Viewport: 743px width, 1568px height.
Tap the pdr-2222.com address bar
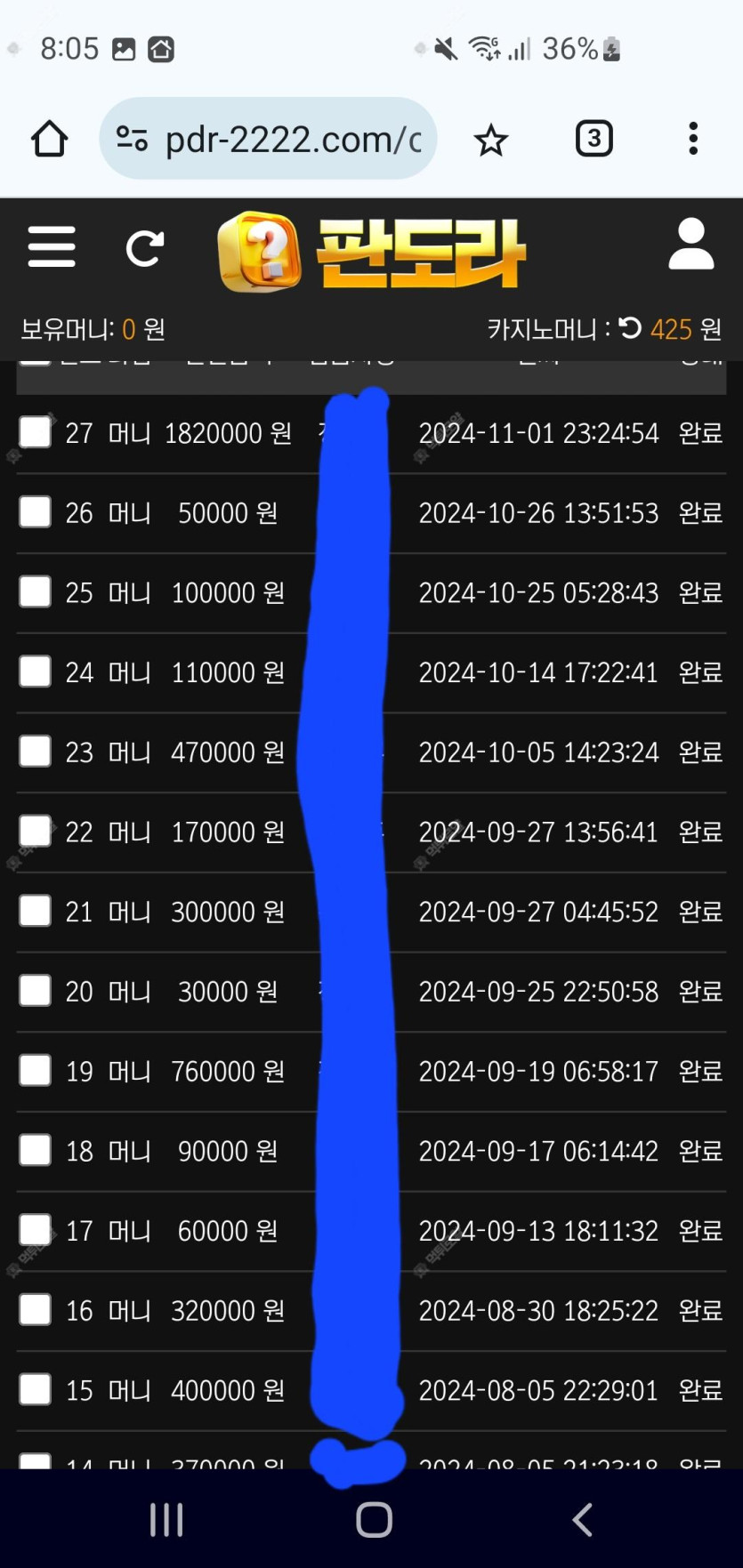pyautogui.click(x=268, y=139)
